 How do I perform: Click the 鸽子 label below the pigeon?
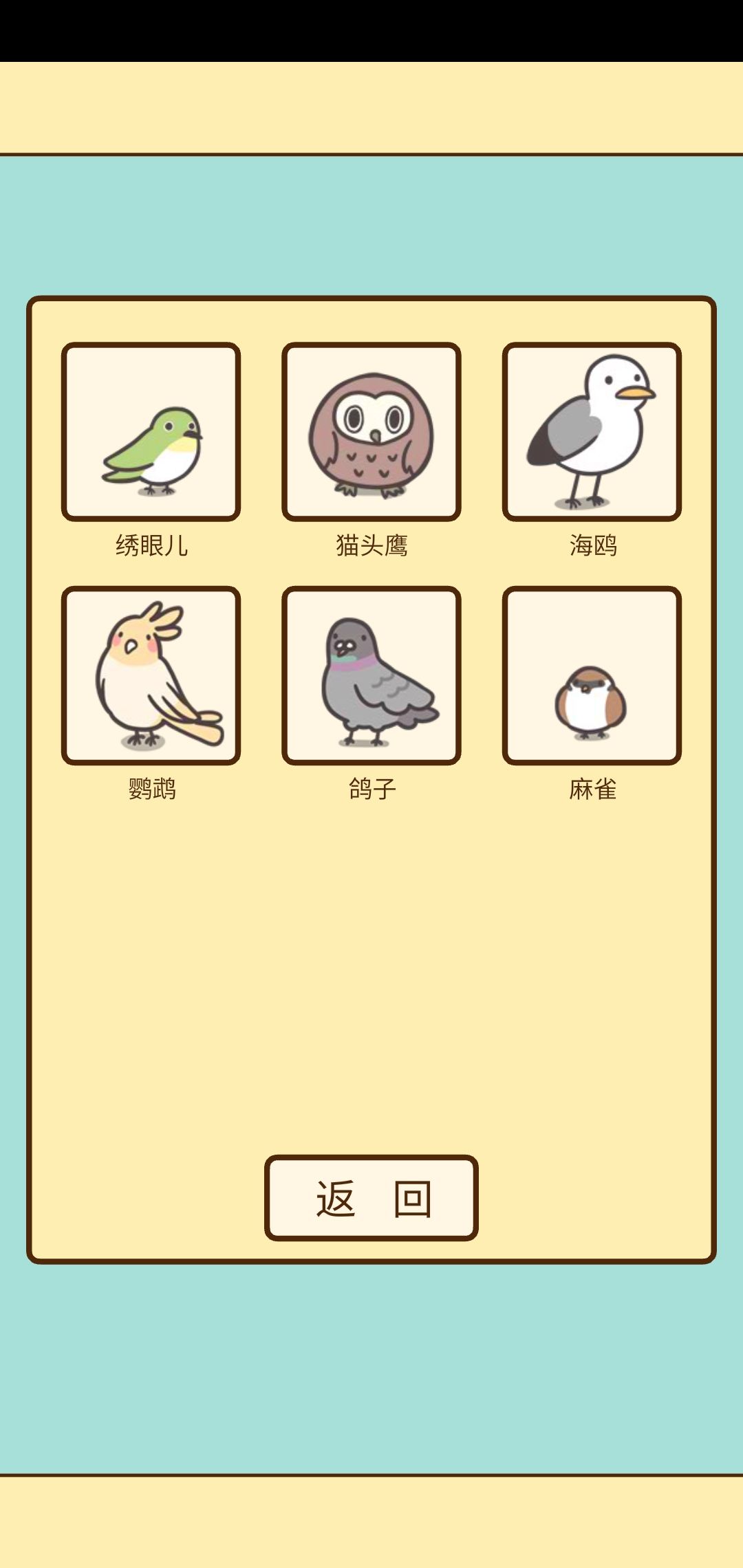(371, 790)
